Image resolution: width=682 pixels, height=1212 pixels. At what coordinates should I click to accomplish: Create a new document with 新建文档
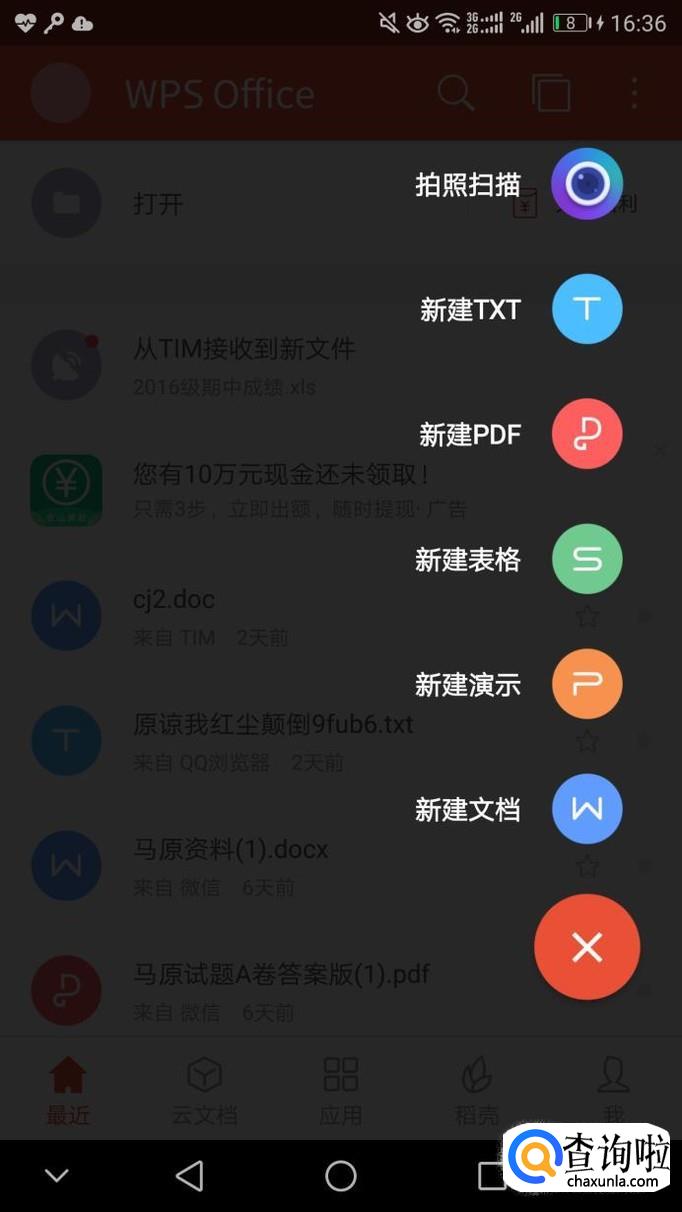click(x=587, y=809)
